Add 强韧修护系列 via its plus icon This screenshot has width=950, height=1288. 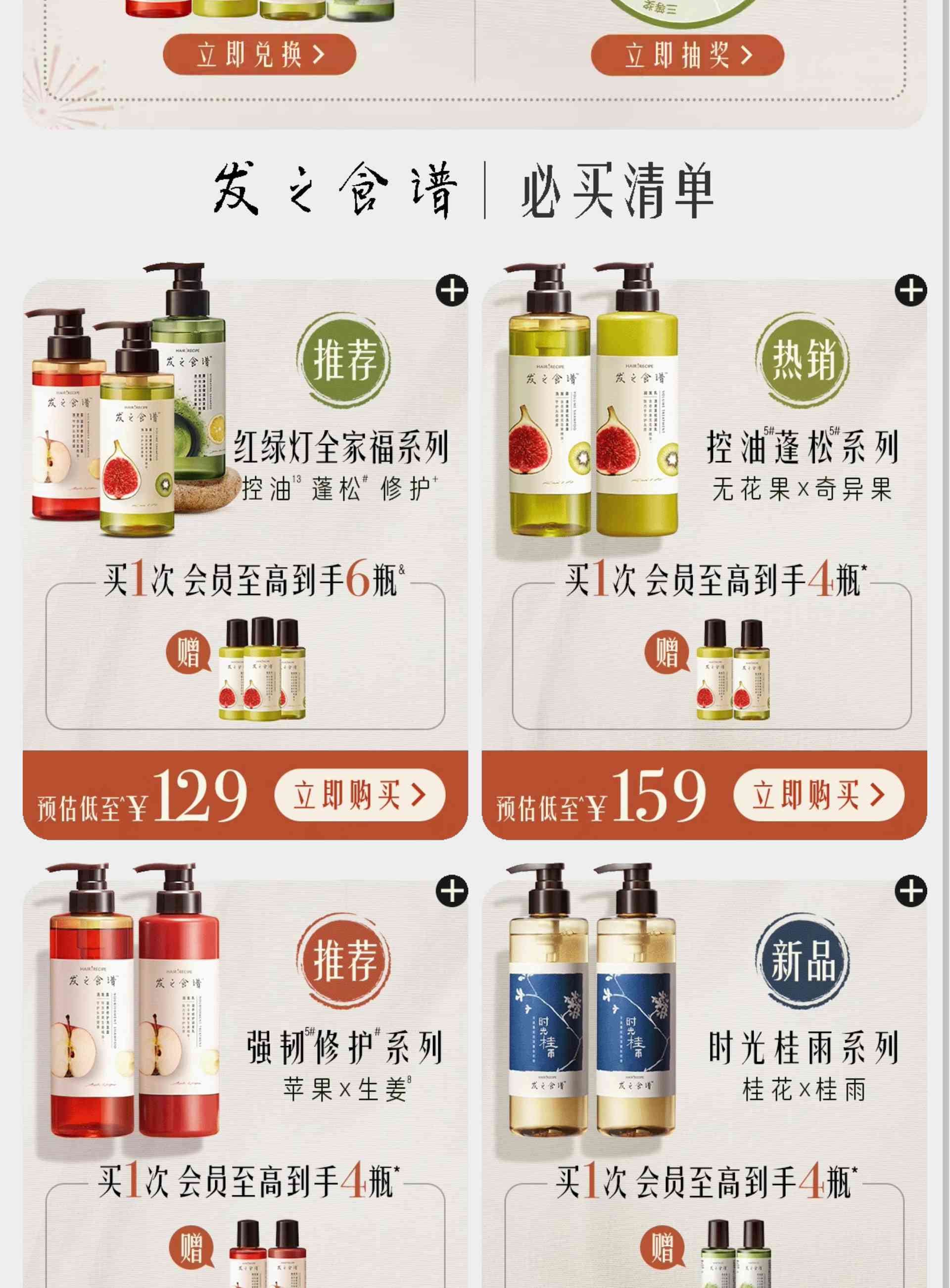(451, 891)
